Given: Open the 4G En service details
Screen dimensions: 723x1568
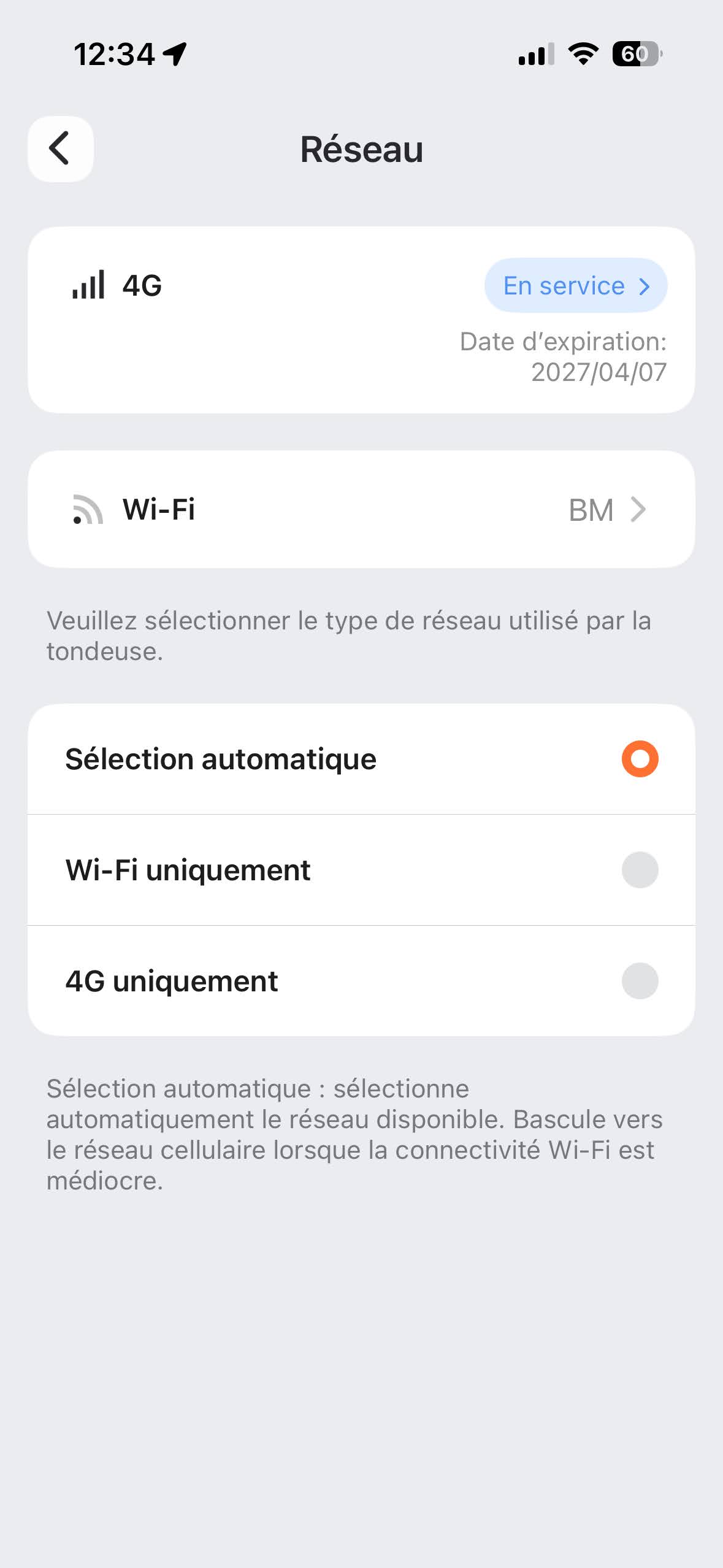Looking at the screenshot, I should click(575, 286).
